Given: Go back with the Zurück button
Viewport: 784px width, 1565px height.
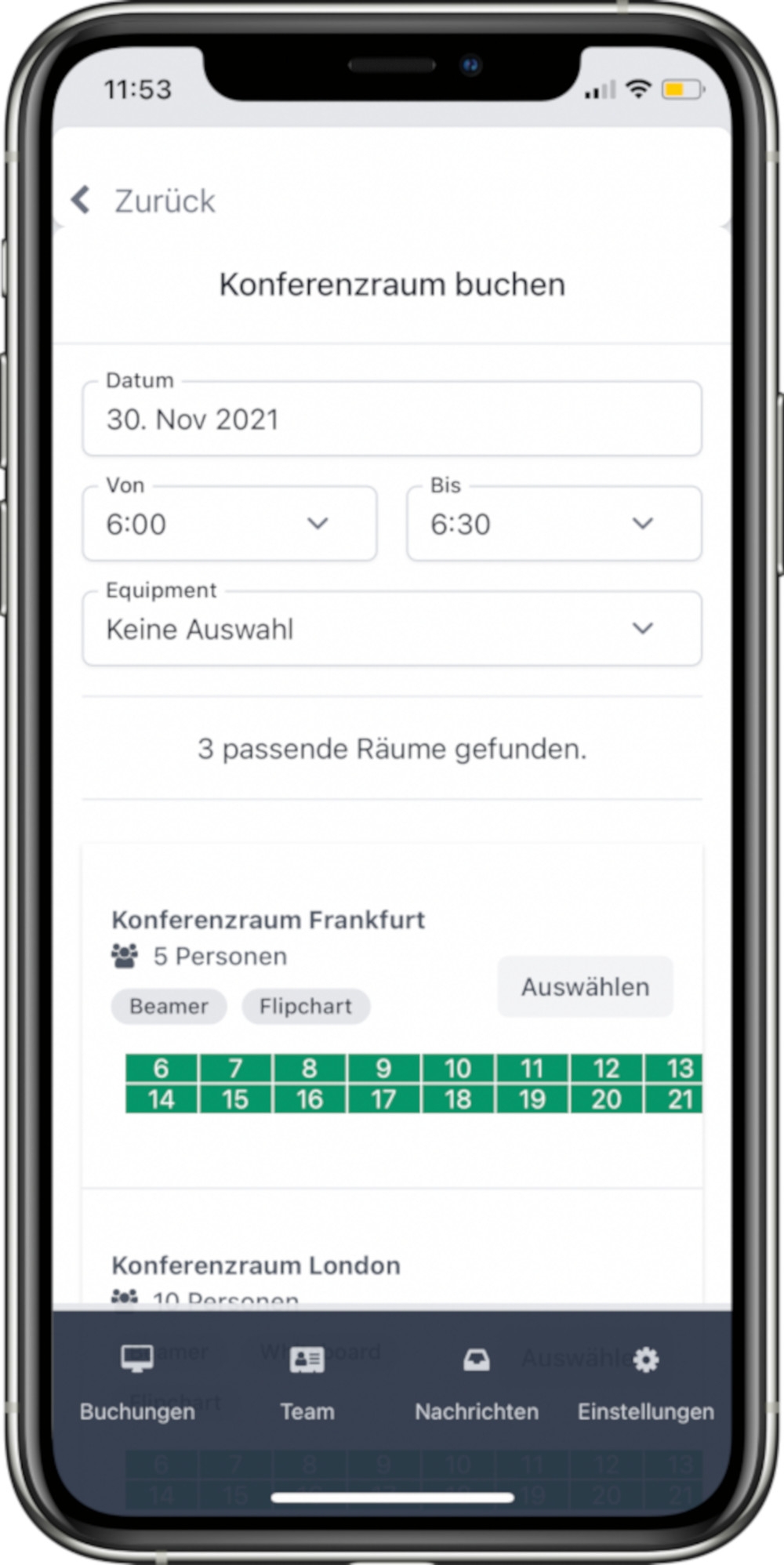Looking at the screenshot, I should point(143,201).
